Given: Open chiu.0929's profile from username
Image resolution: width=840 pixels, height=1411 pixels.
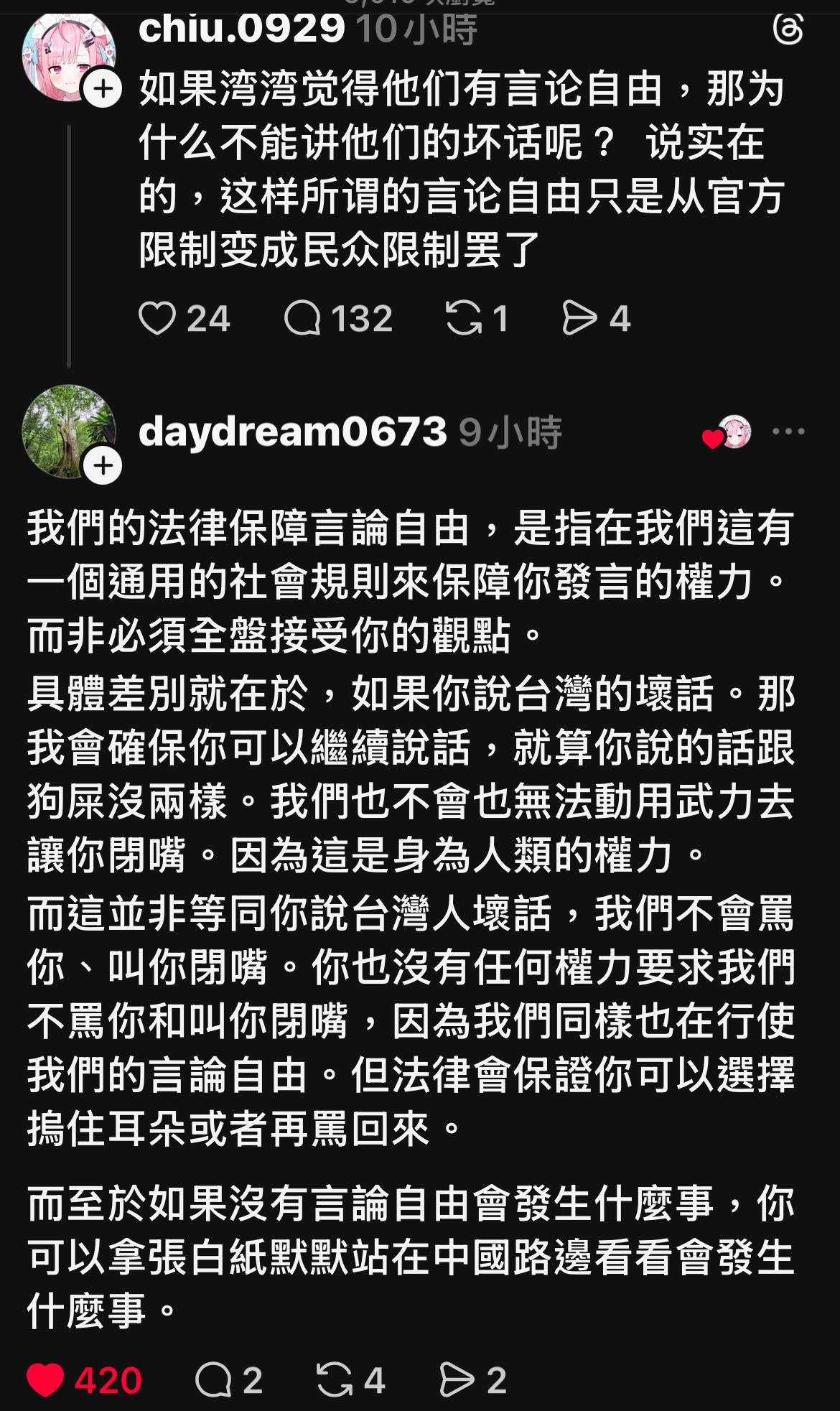Looking at the screenshot, I should pos(241,29).
